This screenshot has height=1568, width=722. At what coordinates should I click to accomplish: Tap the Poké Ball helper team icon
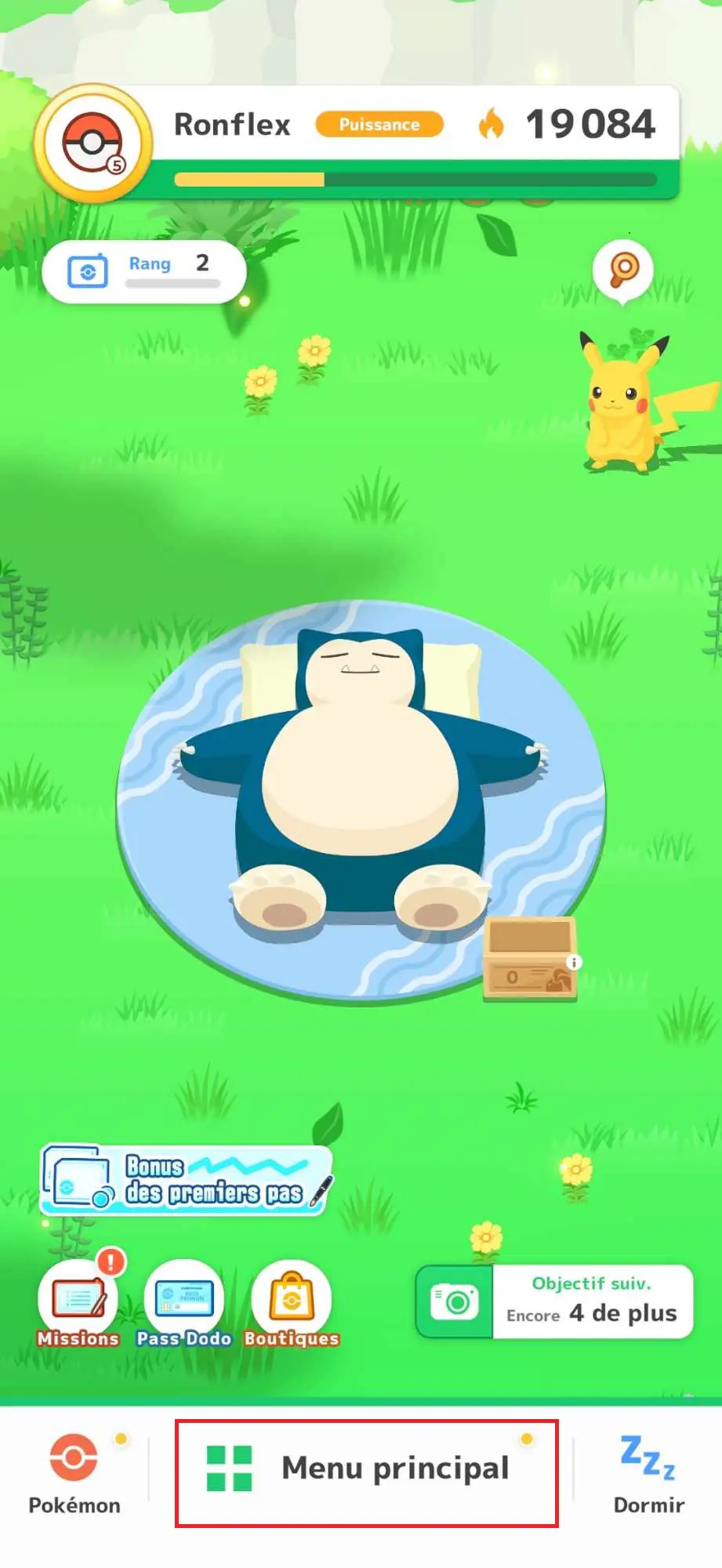(x=93, y=143)
